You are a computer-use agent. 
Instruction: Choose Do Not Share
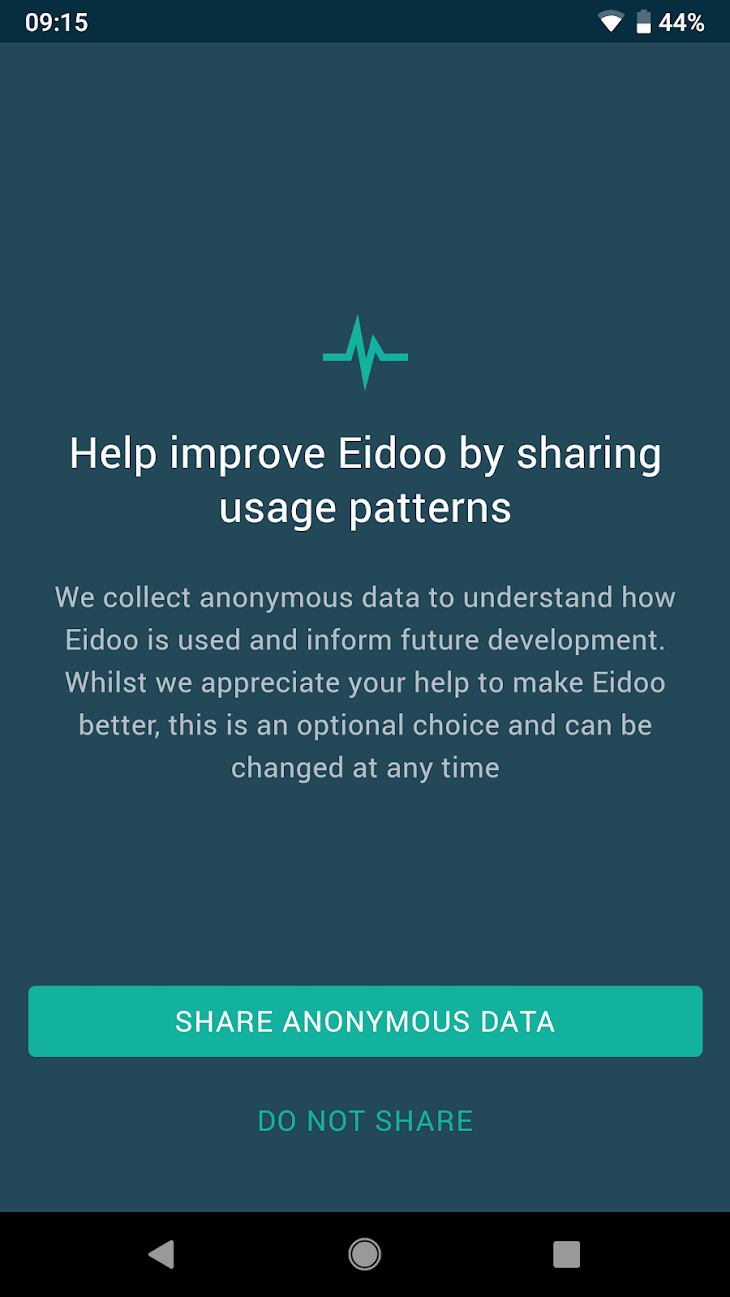(x=365, y=1121)
